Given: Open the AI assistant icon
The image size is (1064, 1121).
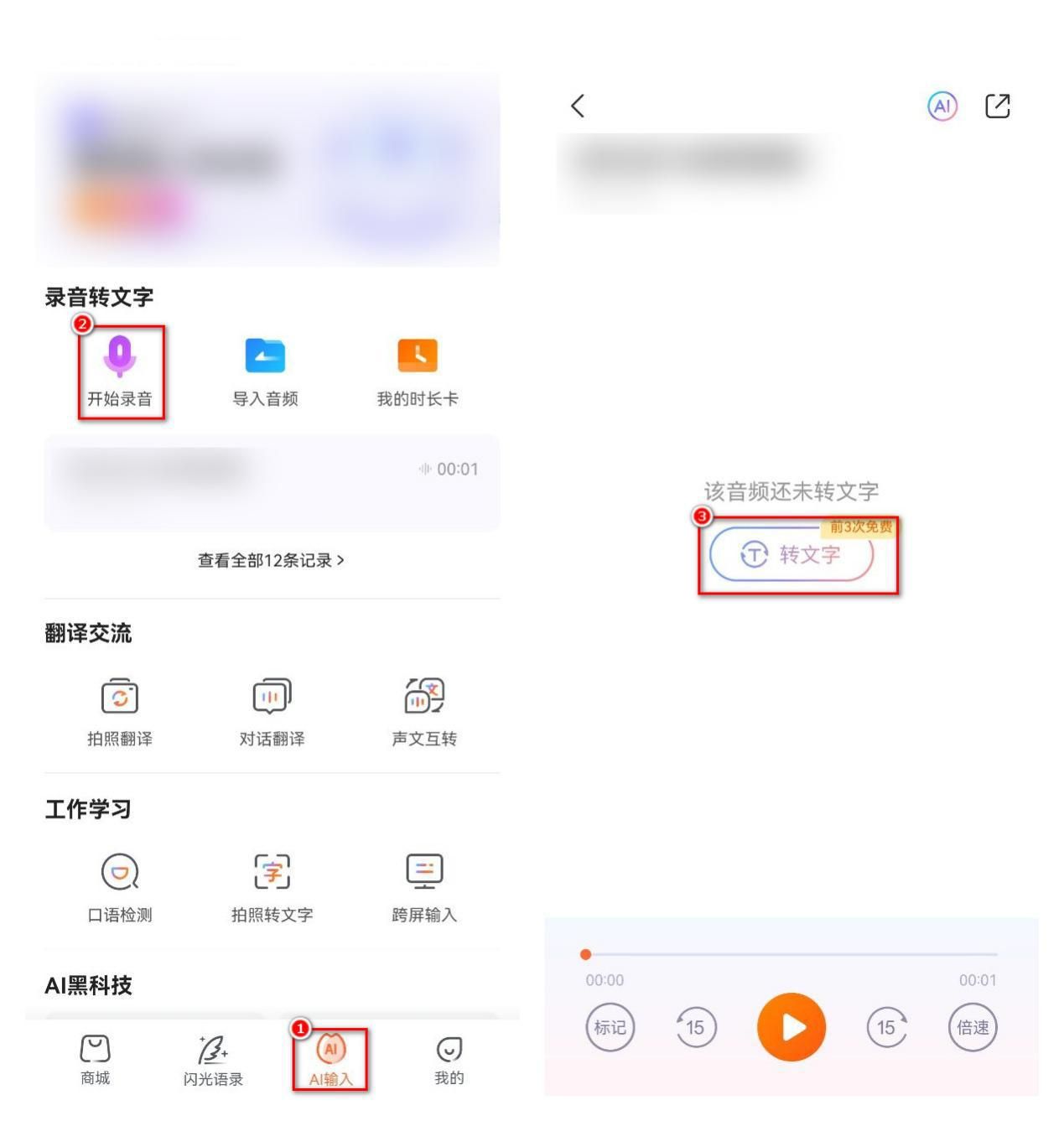Looking at the screenshot, I should (x=942, y=106).
